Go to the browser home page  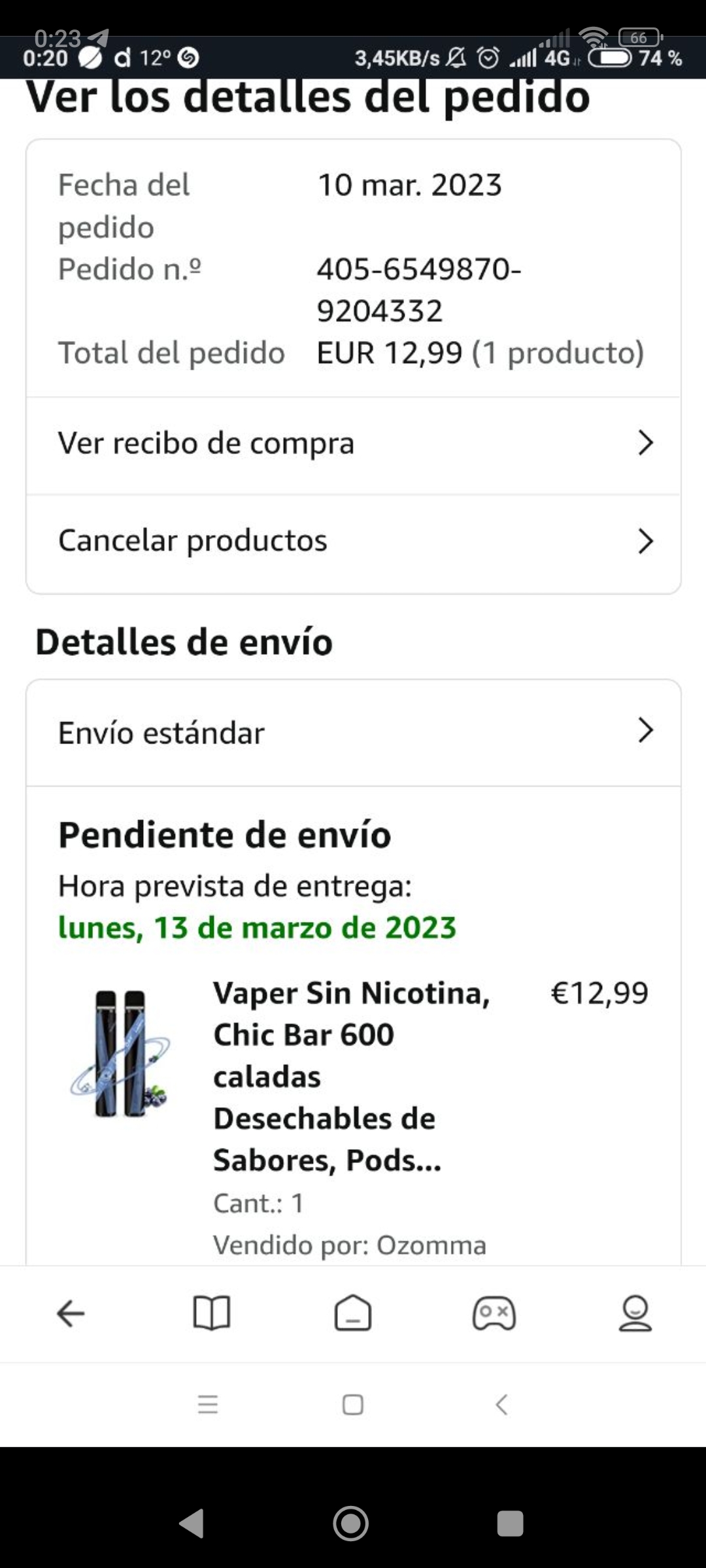coord(353,1313)
